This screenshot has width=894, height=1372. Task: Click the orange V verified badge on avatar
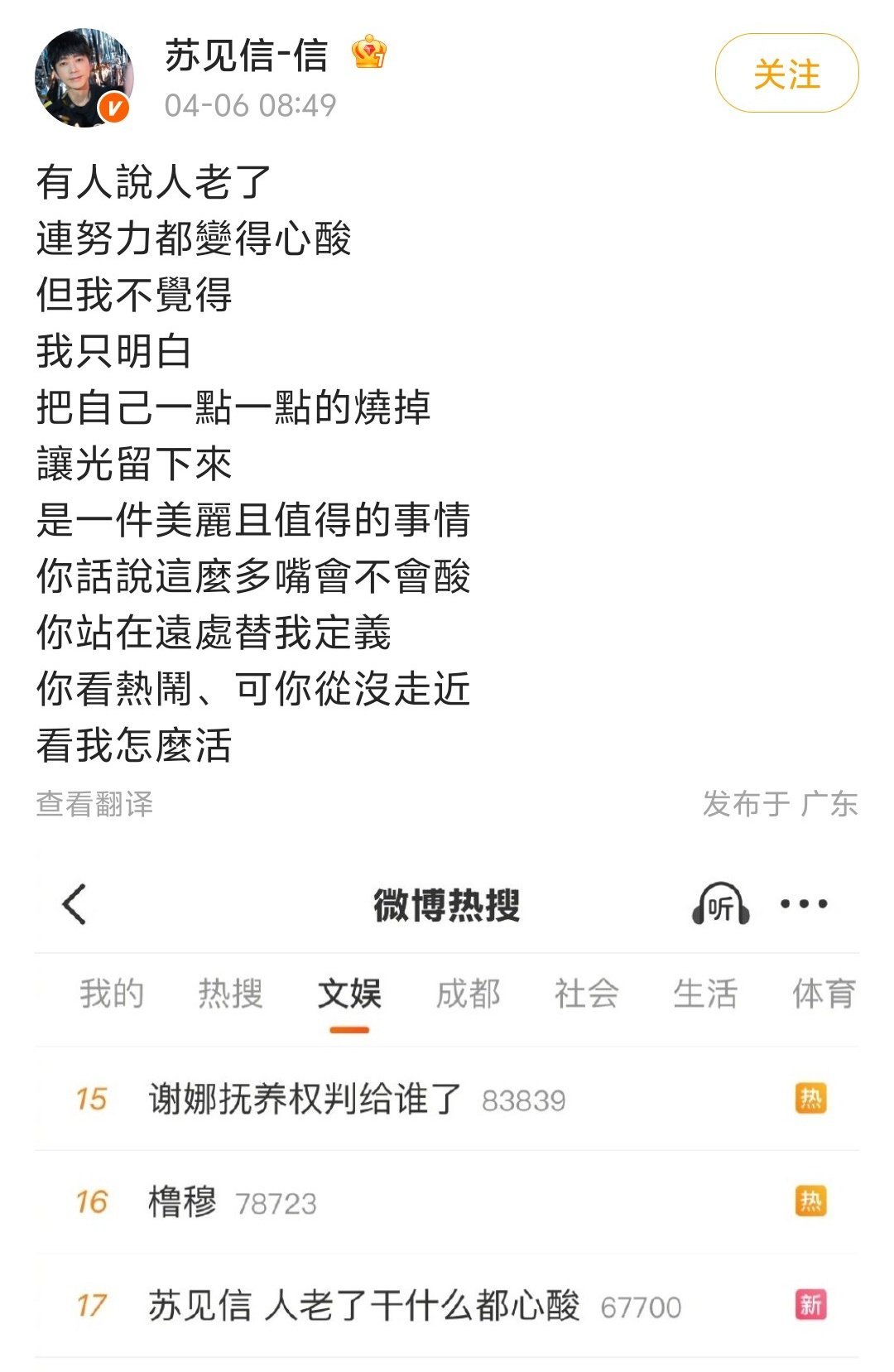point(113,107)
